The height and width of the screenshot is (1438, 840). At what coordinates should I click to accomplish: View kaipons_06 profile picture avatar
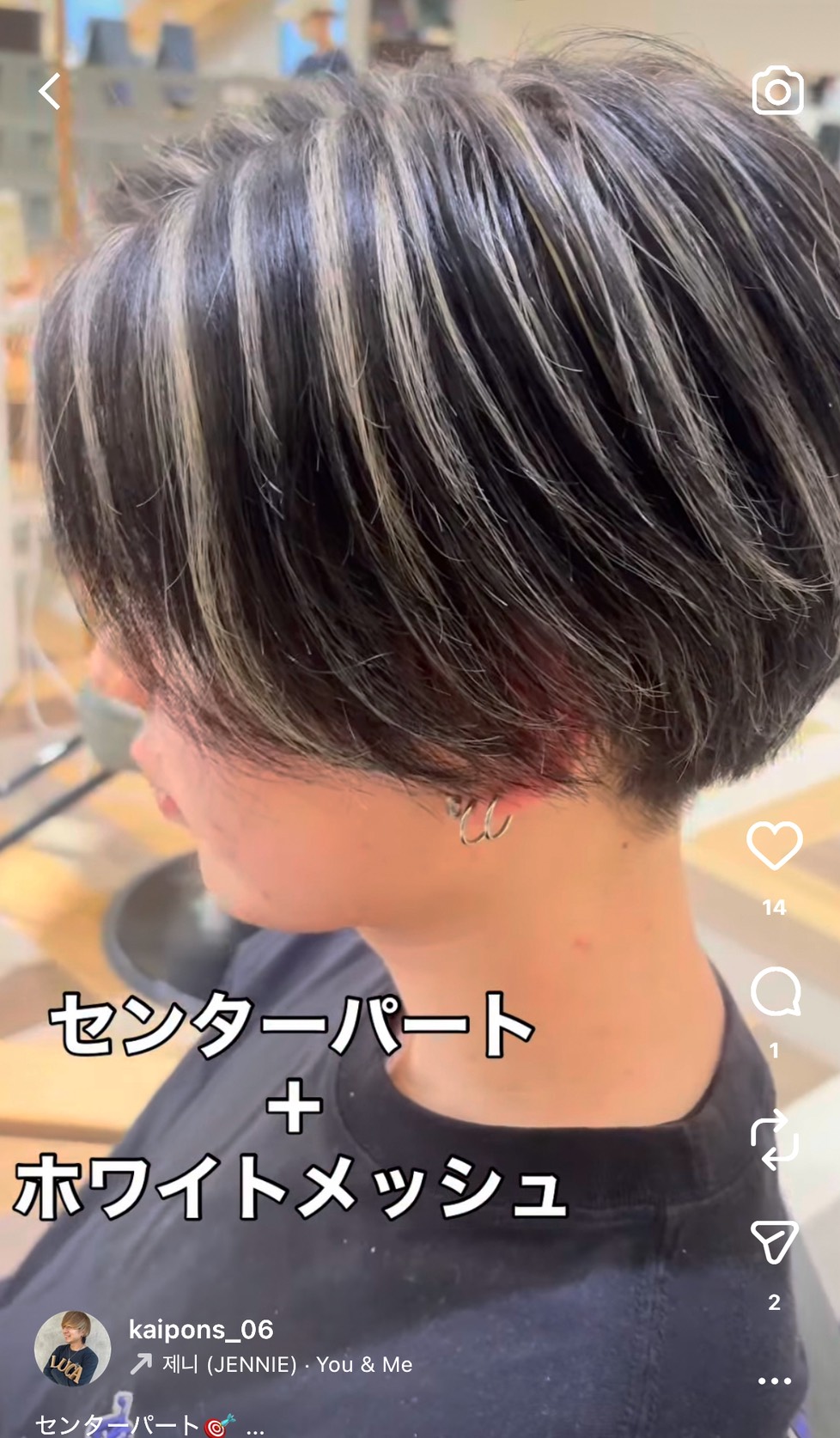click(72, 1349)
